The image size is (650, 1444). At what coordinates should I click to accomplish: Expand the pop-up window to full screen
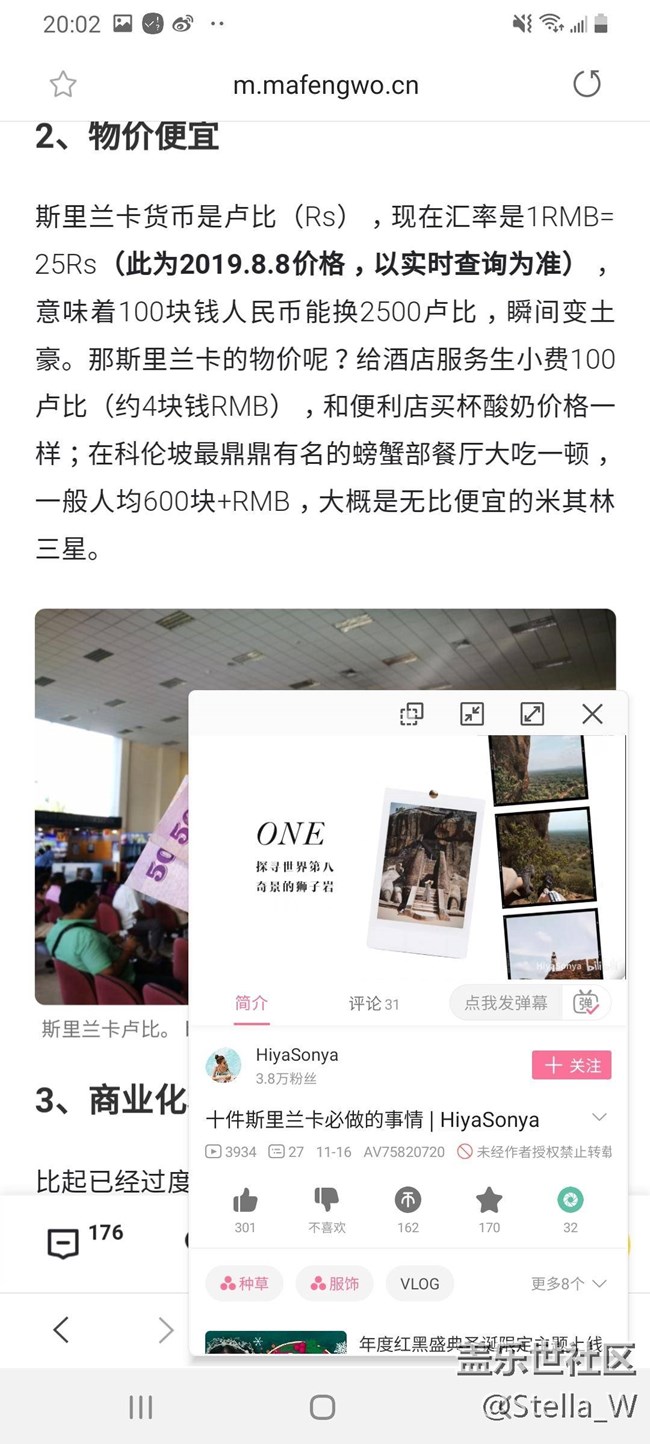click(x=532, y=713)
